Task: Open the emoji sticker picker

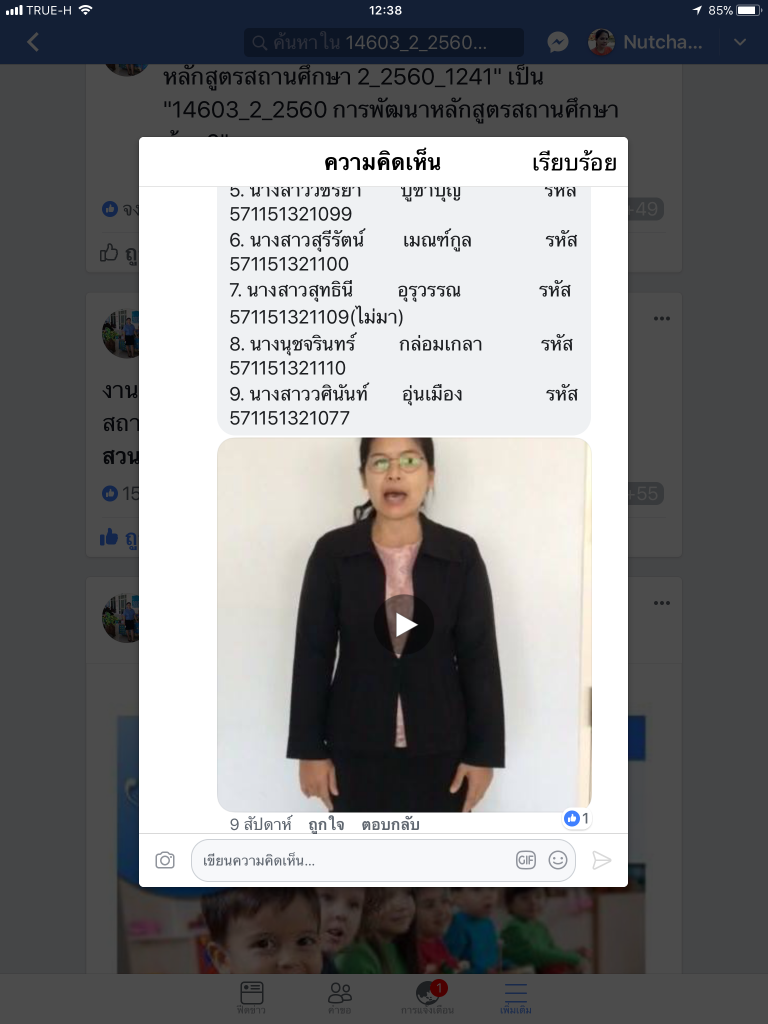Action: (558, 860)
